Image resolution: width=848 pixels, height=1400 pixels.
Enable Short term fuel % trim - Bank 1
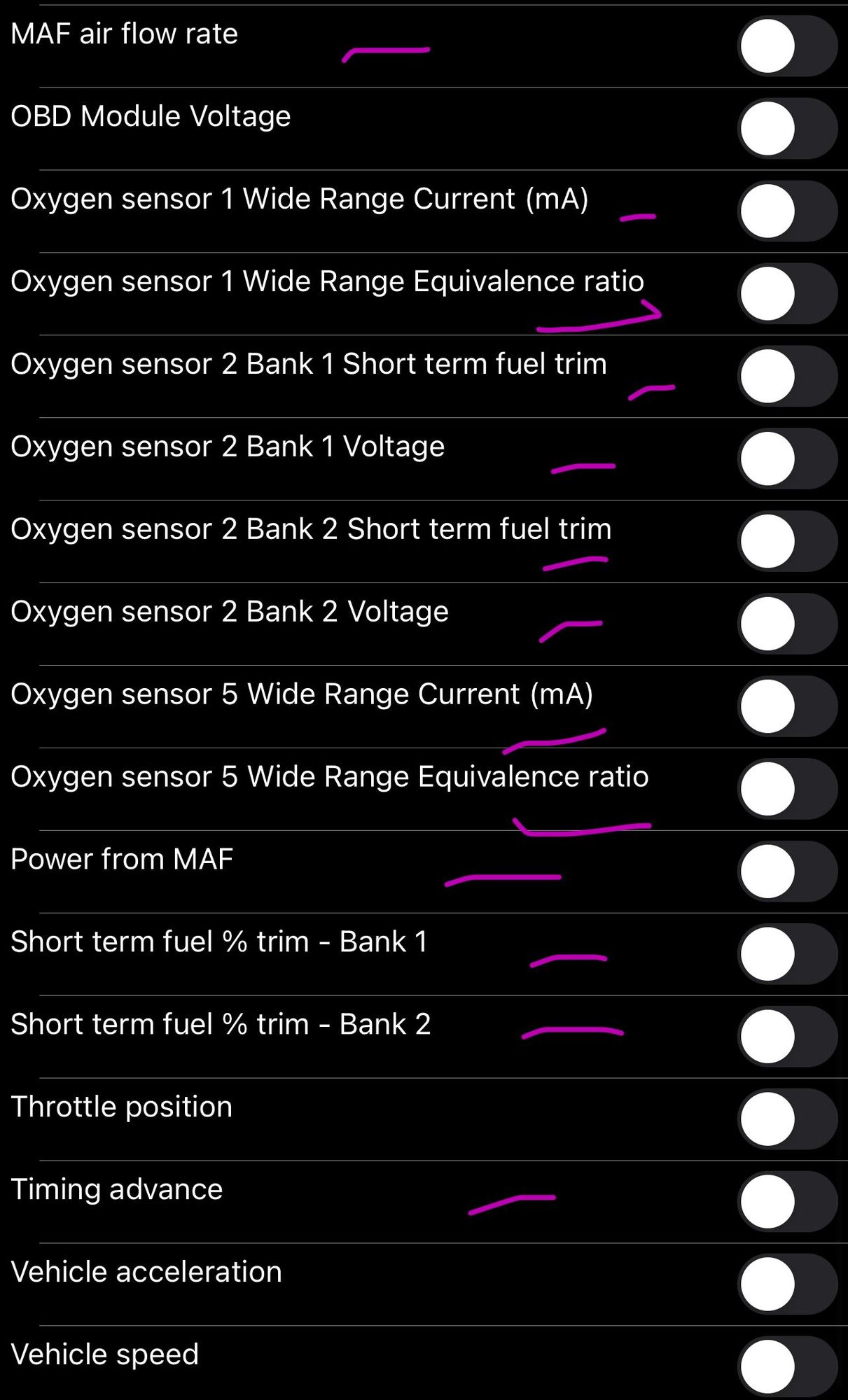[x=787, y=954]
